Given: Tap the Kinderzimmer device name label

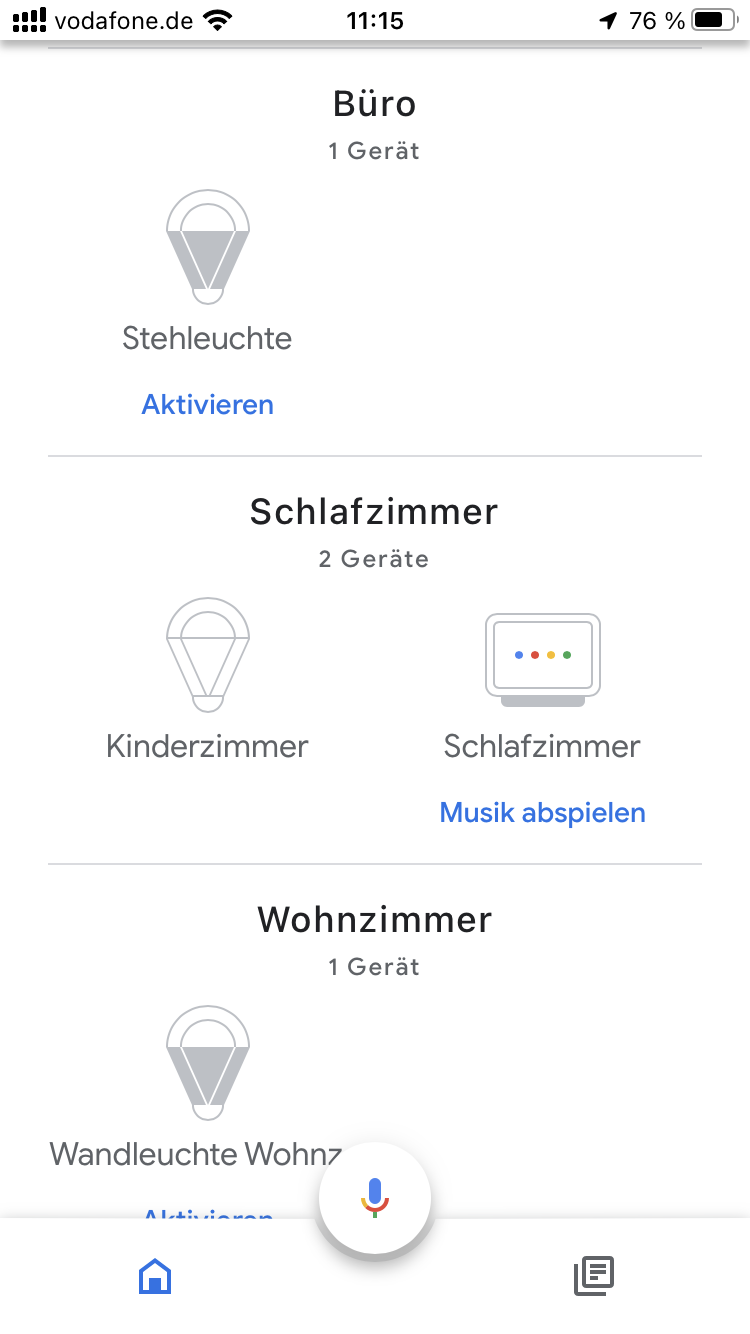Looking at the screenshot, I should pos(207,745).
